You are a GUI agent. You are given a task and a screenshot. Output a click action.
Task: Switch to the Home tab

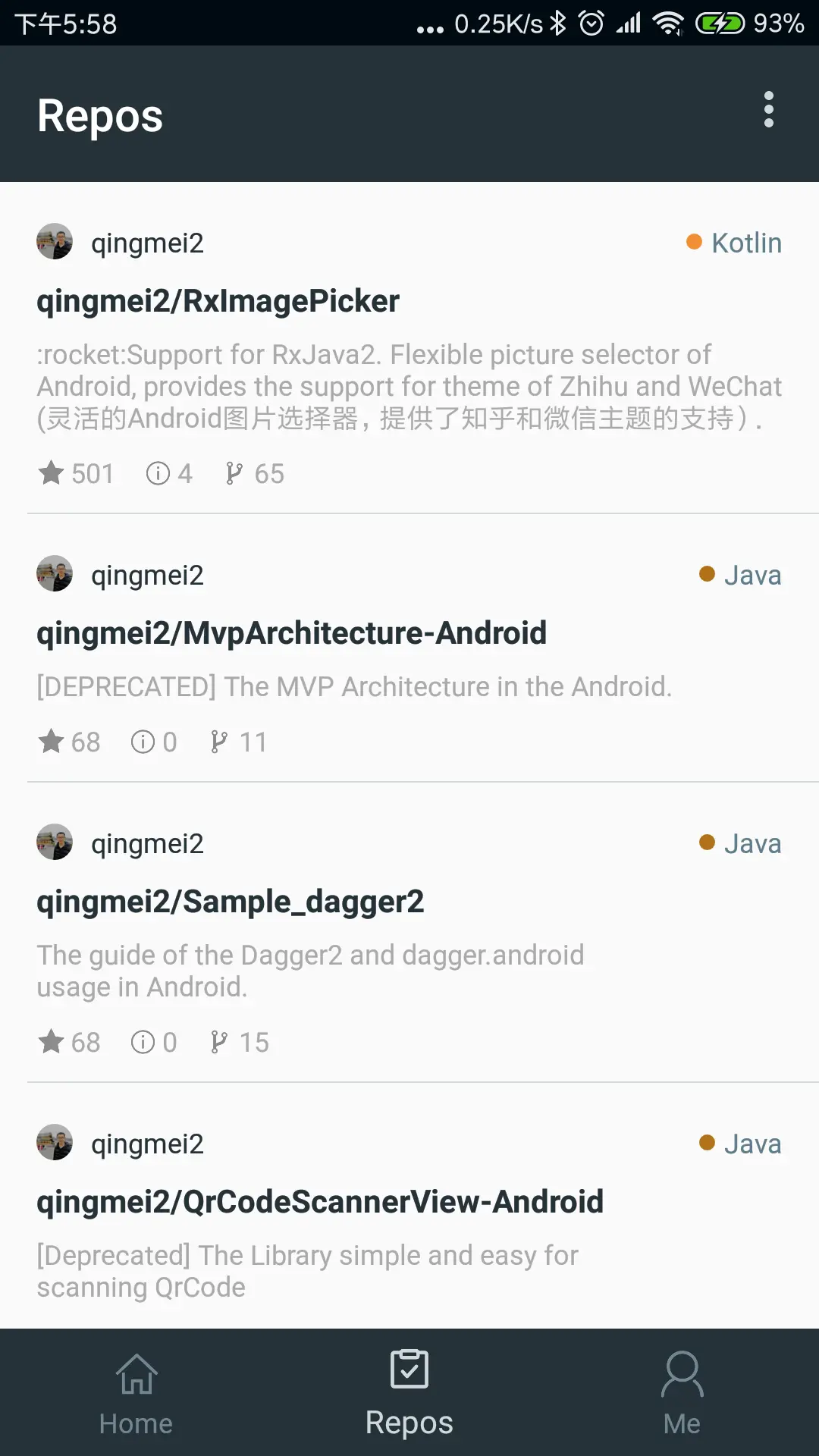click(136, 1393)
